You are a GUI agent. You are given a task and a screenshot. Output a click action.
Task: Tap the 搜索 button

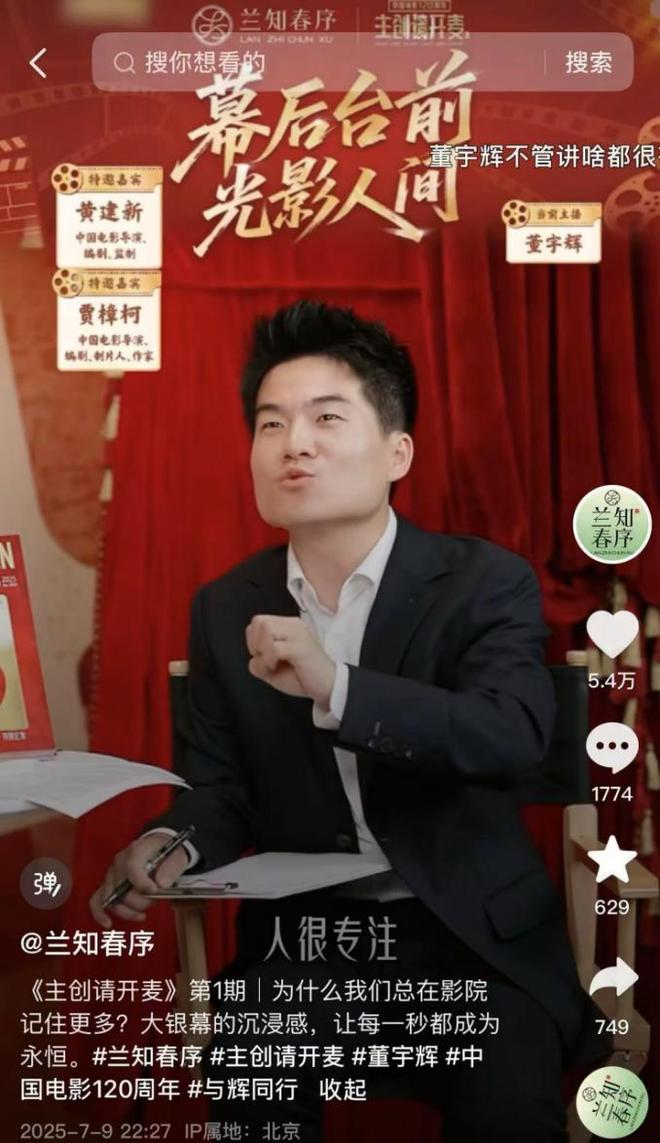pyautogui.click(x=588, y=63)
